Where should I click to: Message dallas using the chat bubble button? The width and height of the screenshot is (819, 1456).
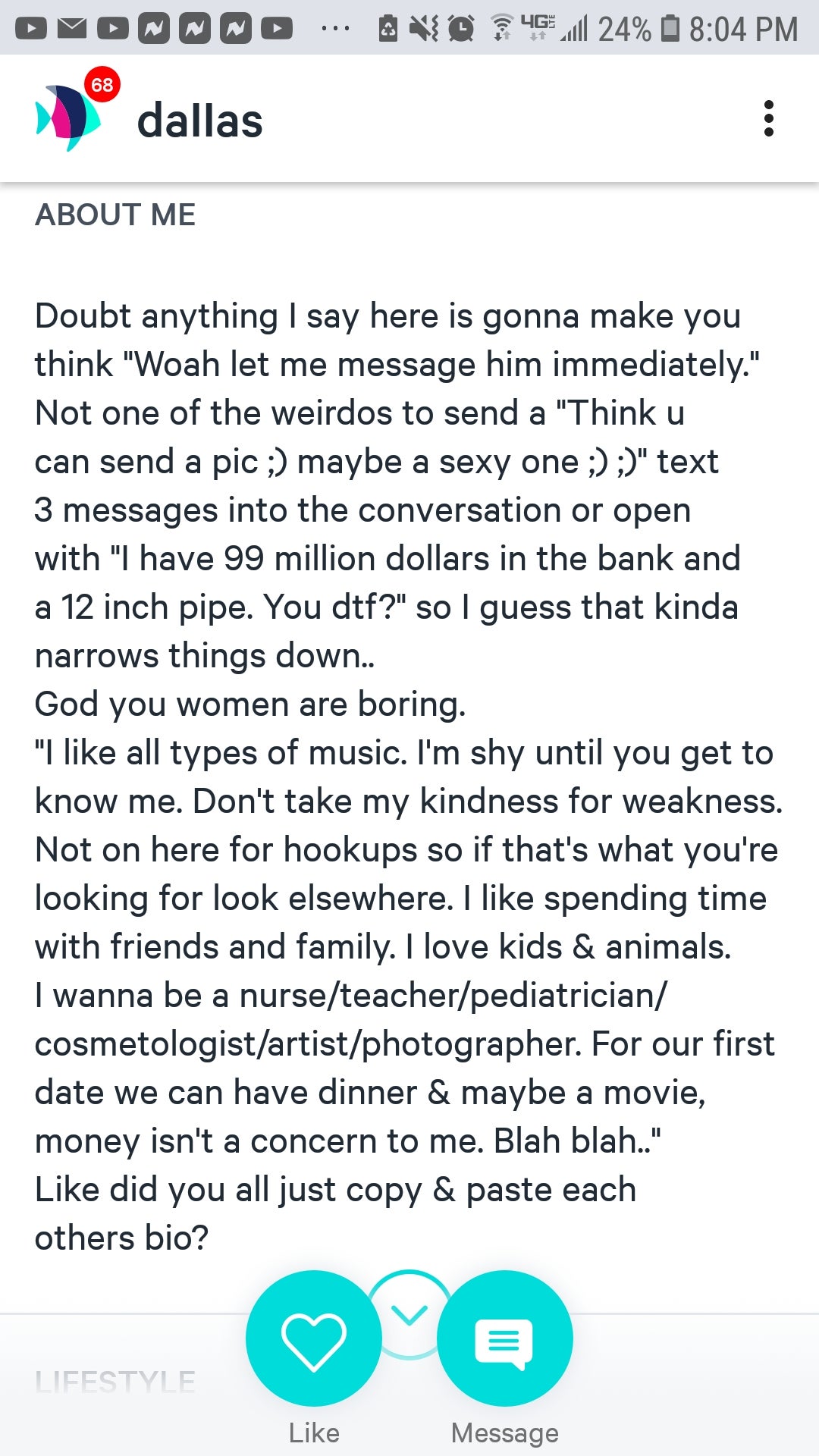point(504,1338)
